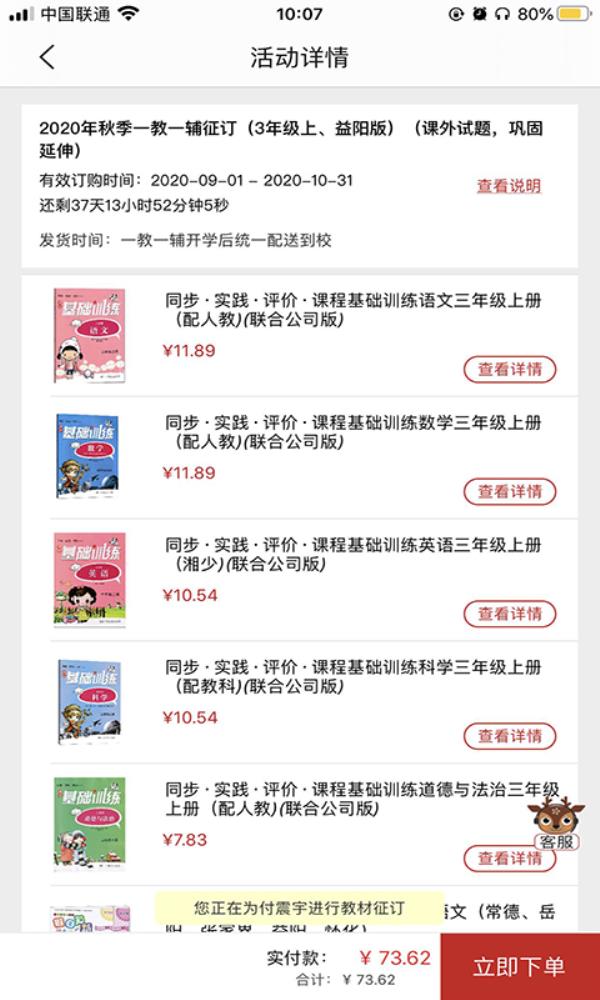Screen dimensions: 600x1000
Task: View details for 道德与法治三年级上册 workbook
Action: pos(509,858)
